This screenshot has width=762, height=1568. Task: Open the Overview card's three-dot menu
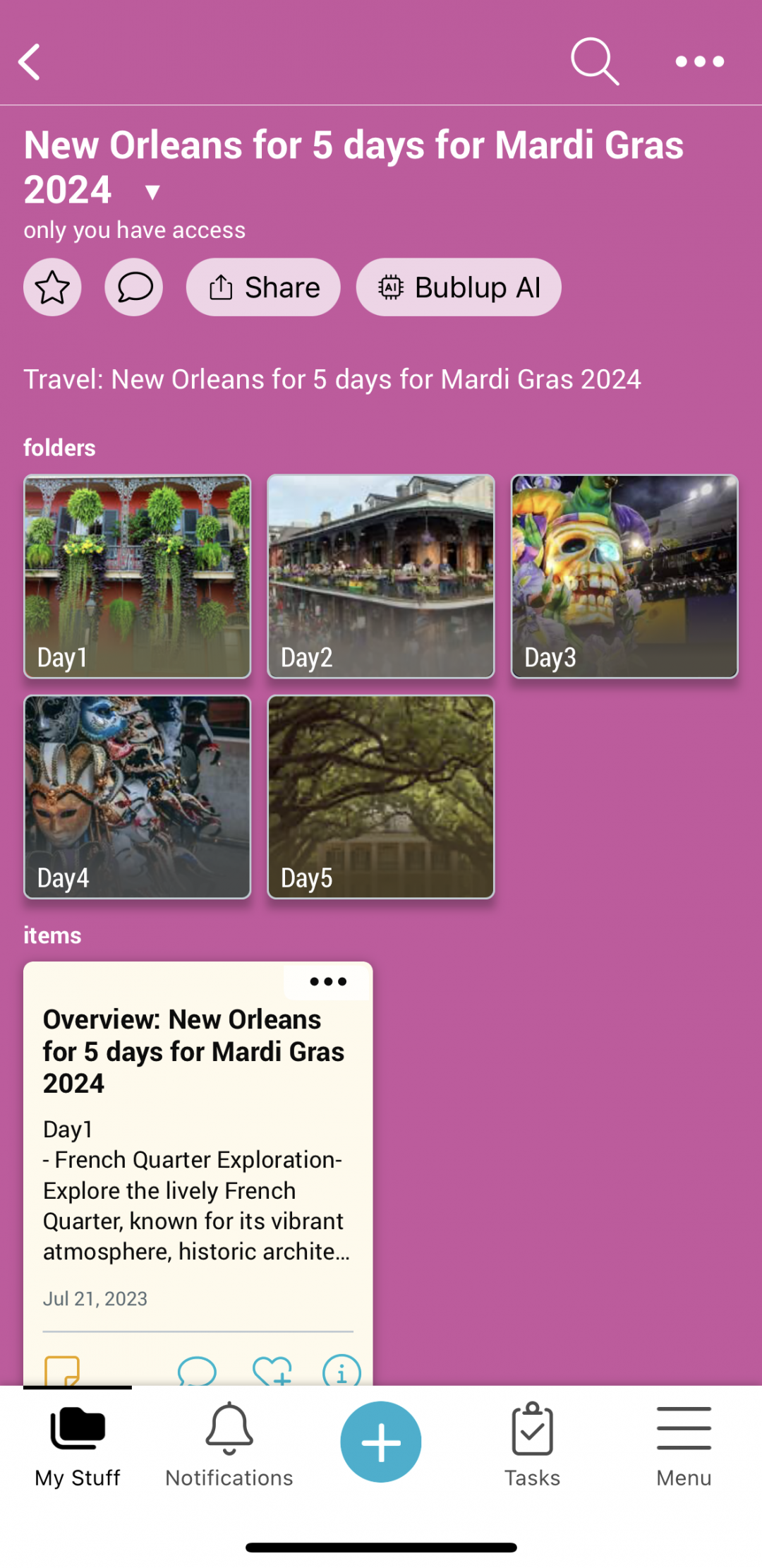tap(328, 981)
